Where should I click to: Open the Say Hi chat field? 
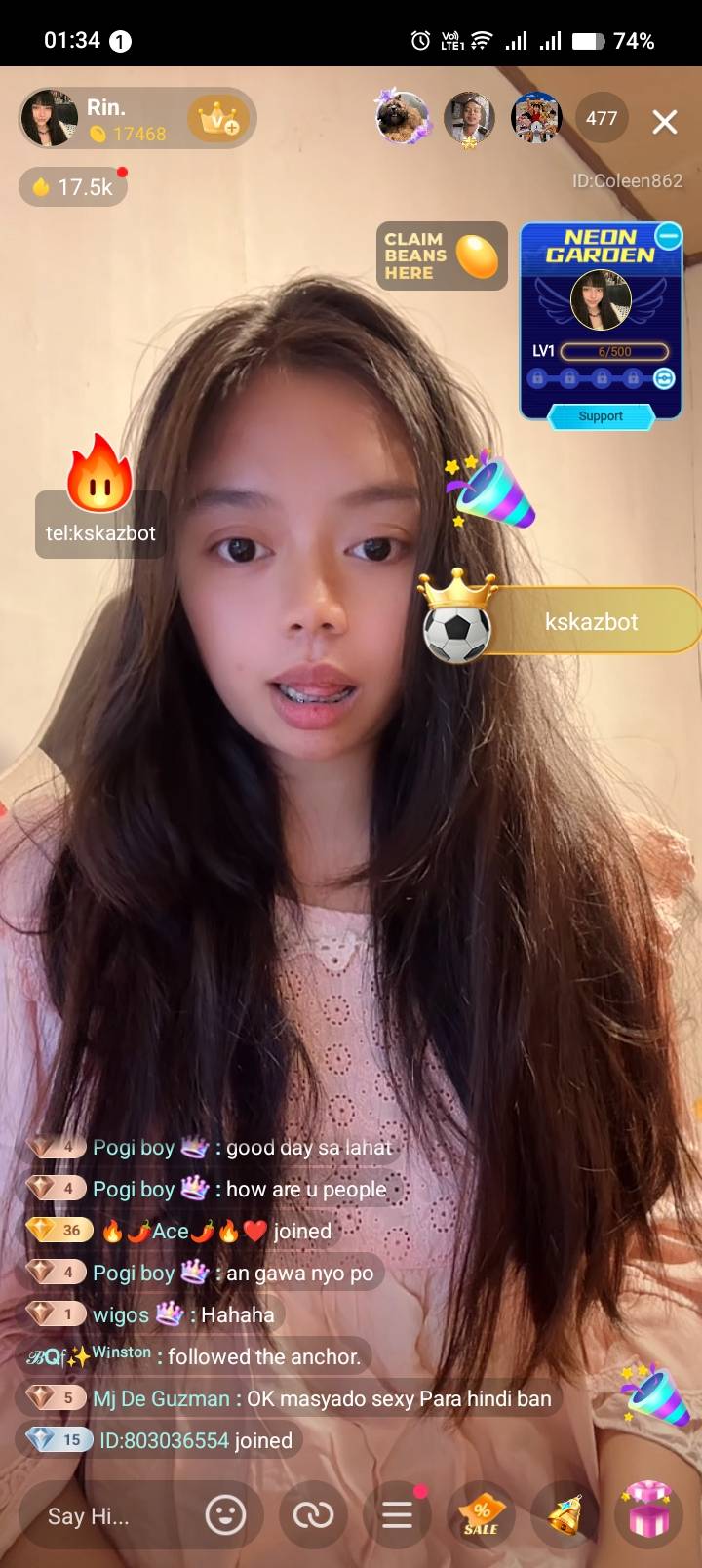(x=107, y=1516)
